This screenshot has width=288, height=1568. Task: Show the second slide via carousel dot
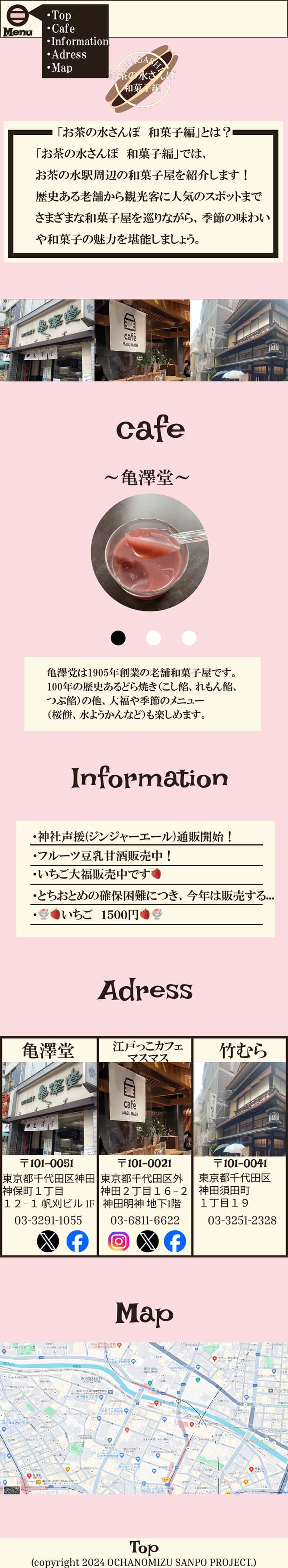coord(154,637)
